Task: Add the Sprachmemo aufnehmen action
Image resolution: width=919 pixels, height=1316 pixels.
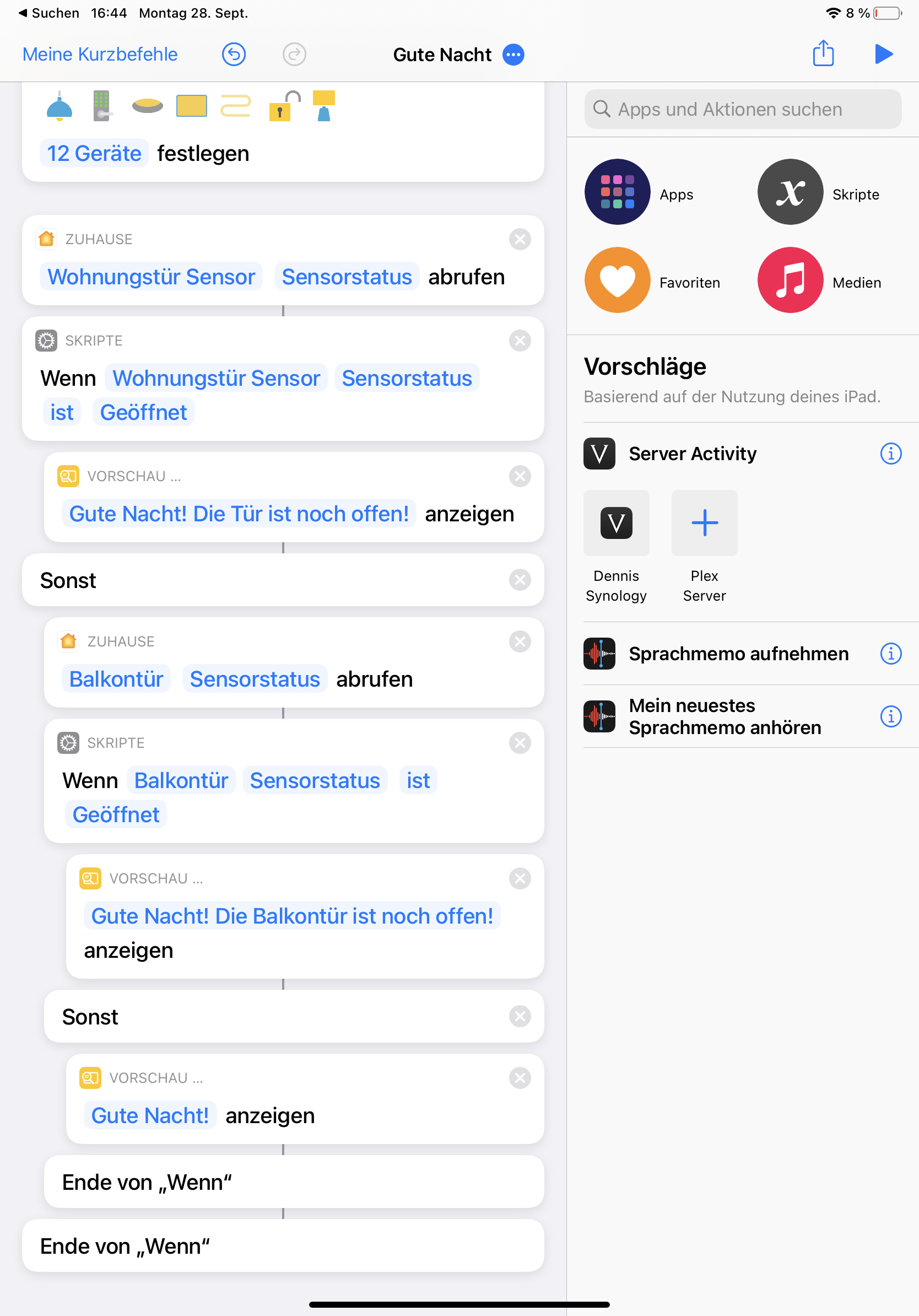Action: pyautogui.click(x=738, y=654)
